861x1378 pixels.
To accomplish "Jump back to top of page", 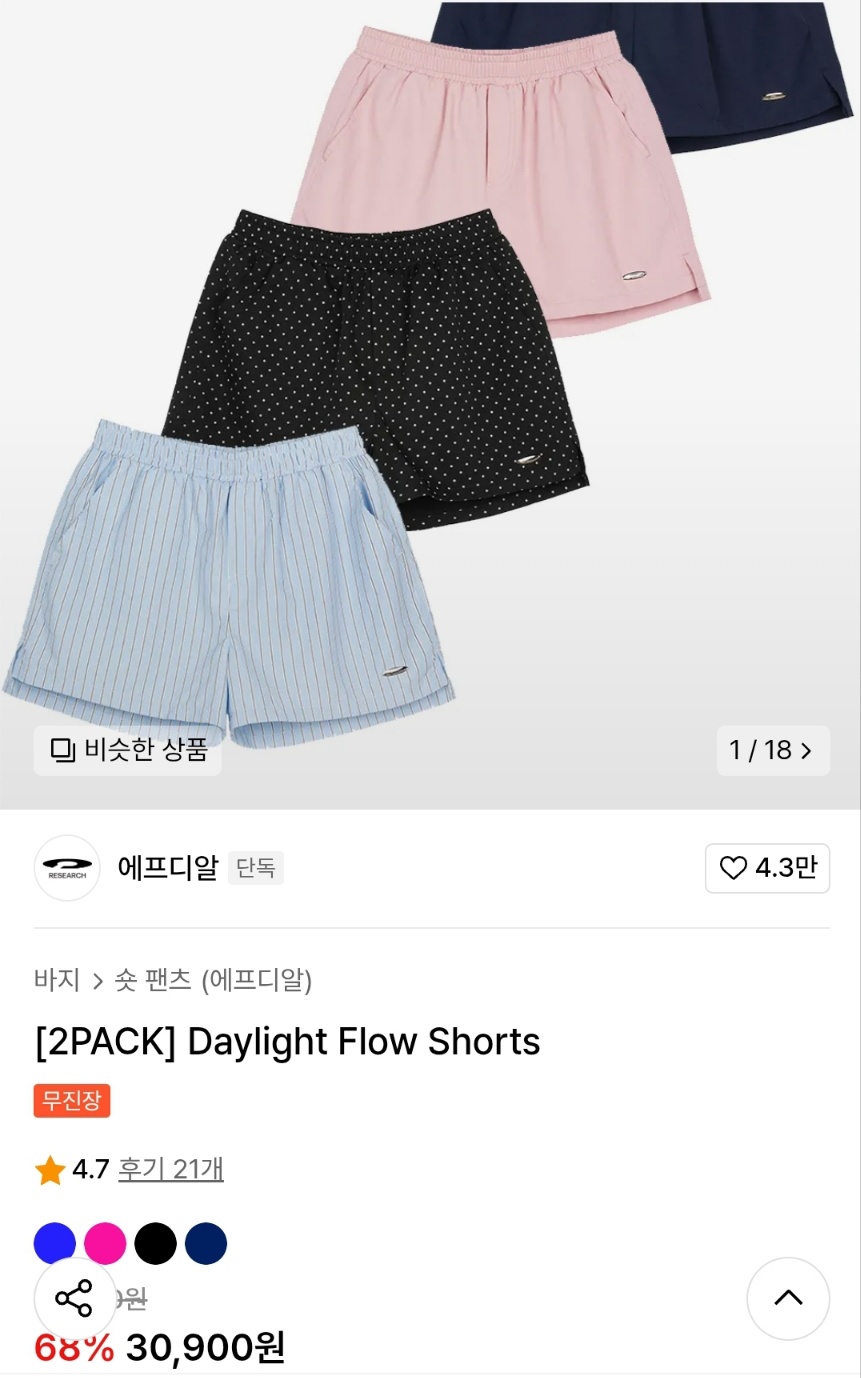I will tap(788, 1298).
